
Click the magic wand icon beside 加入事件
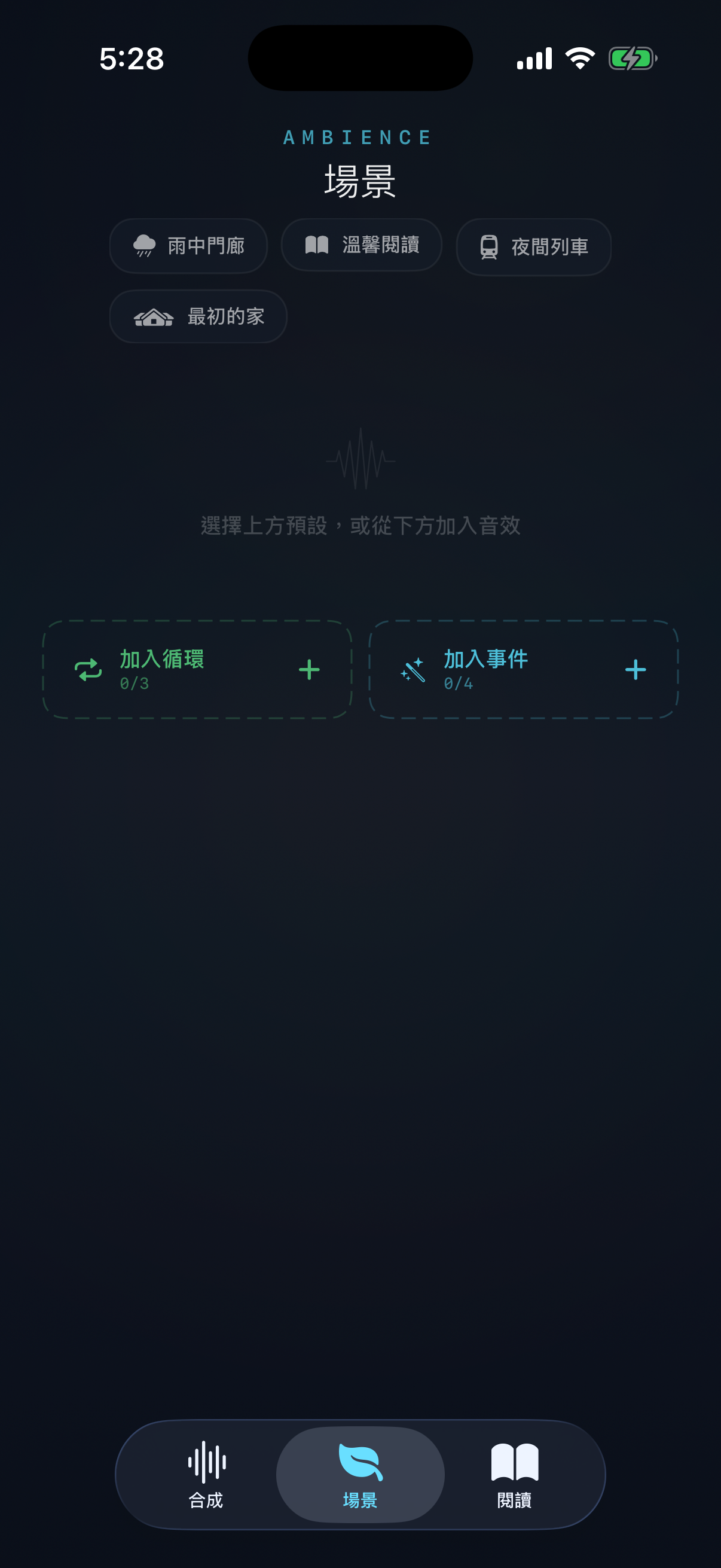click(413, 670)
